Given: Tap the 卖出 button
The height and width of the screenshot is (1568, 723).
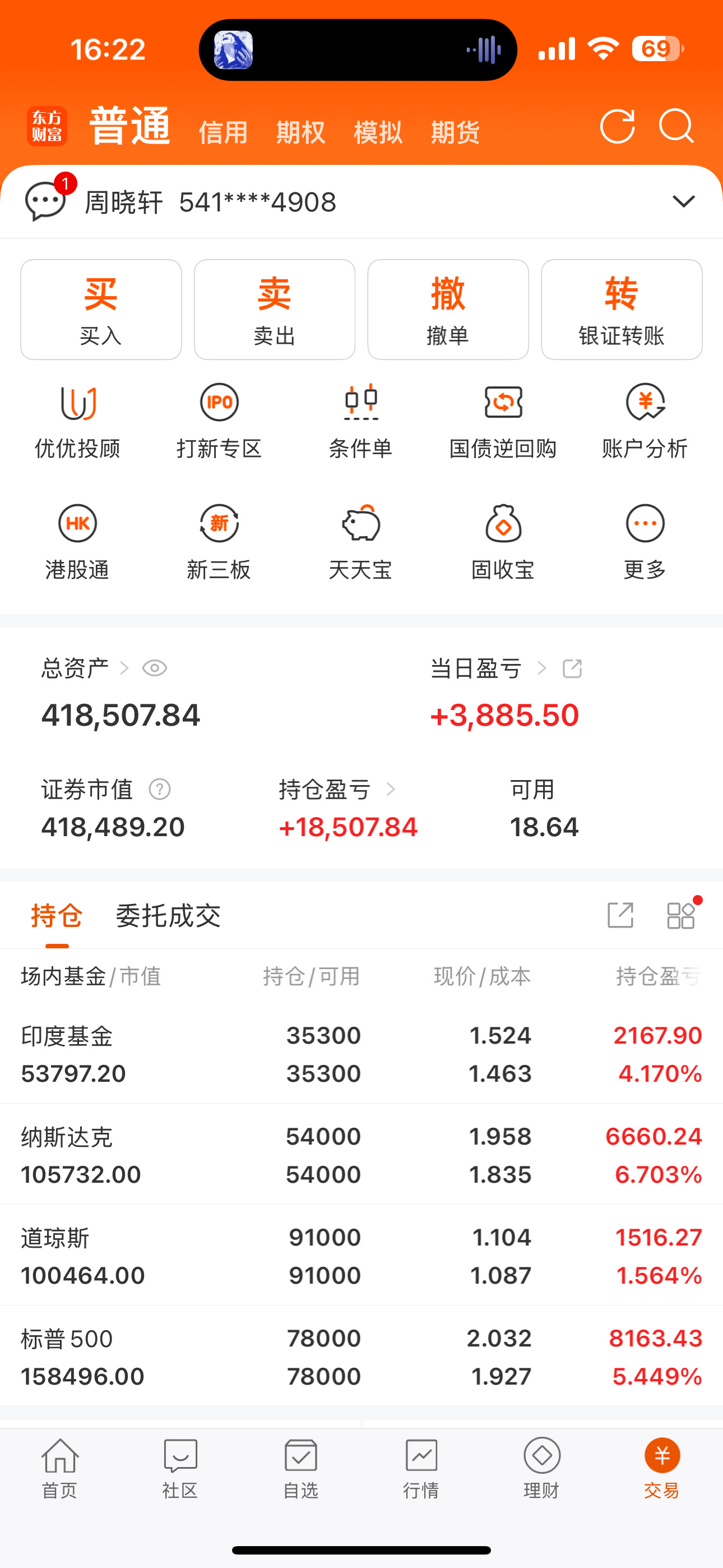Looking at the screenshot, I should click(275, 309).
